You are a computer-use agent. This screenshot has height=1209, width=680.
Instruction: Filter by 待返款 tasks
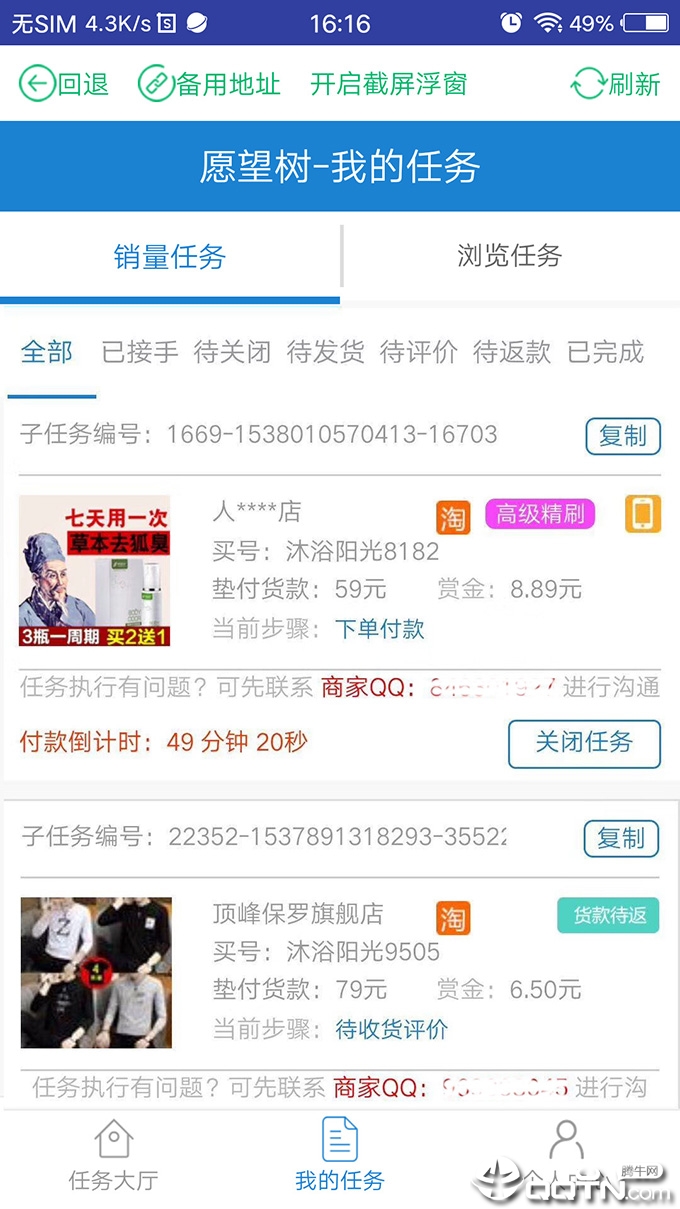[x=512, y=352]
